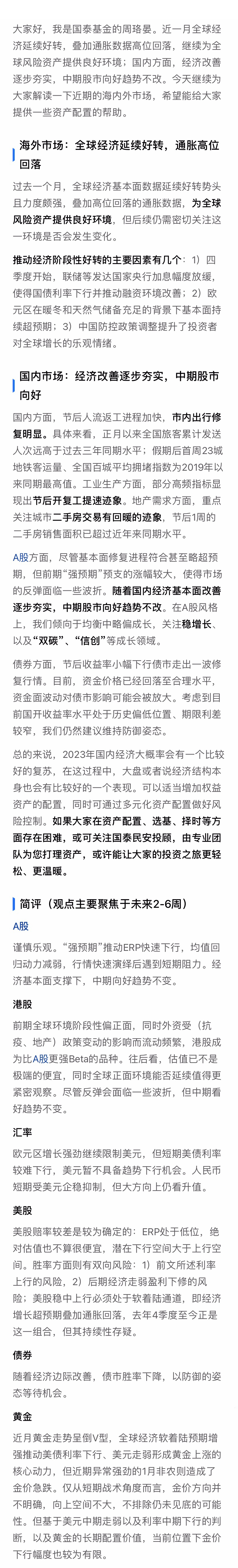Tap the A股 link in the 港股 paragraph

coord(40,1059)
